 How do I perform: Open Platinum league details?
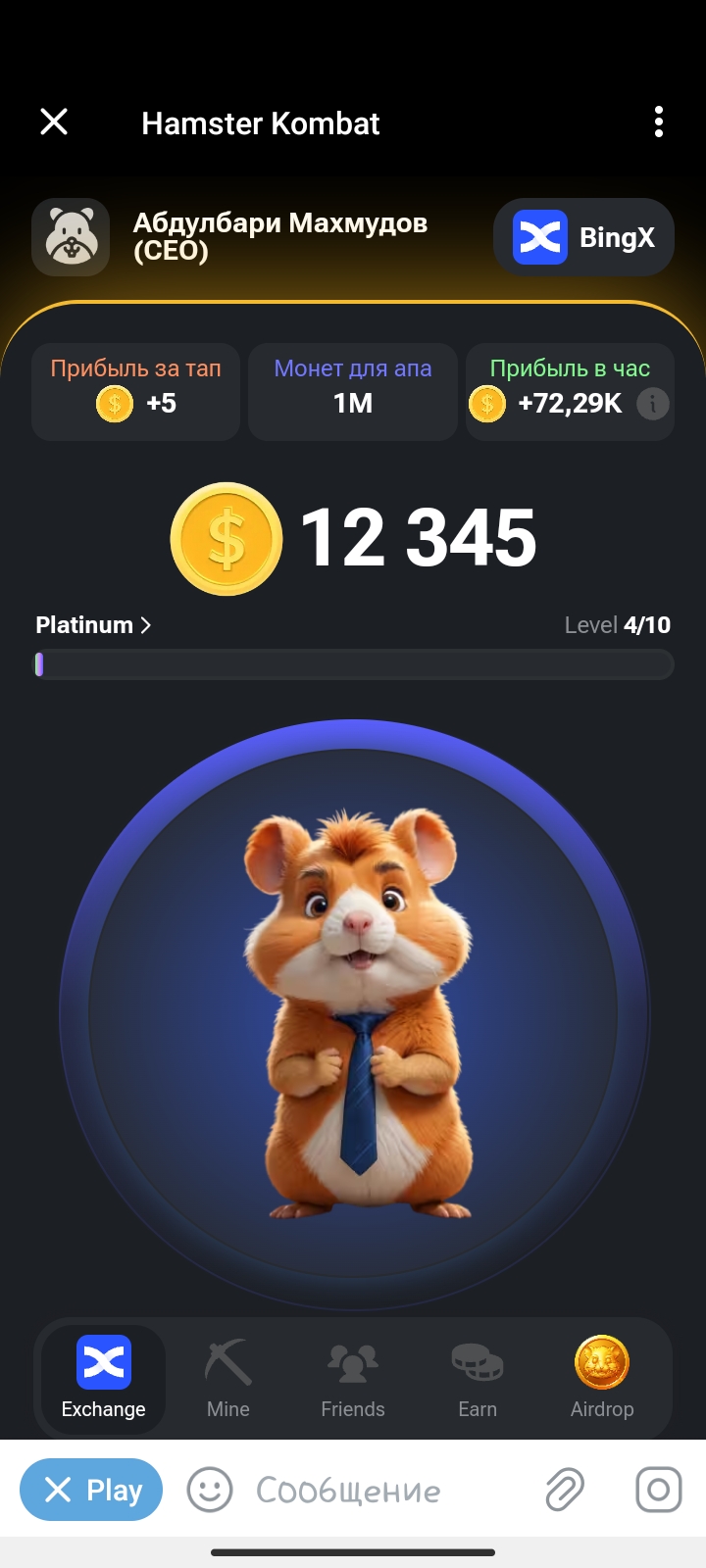[x=93, y=625]
